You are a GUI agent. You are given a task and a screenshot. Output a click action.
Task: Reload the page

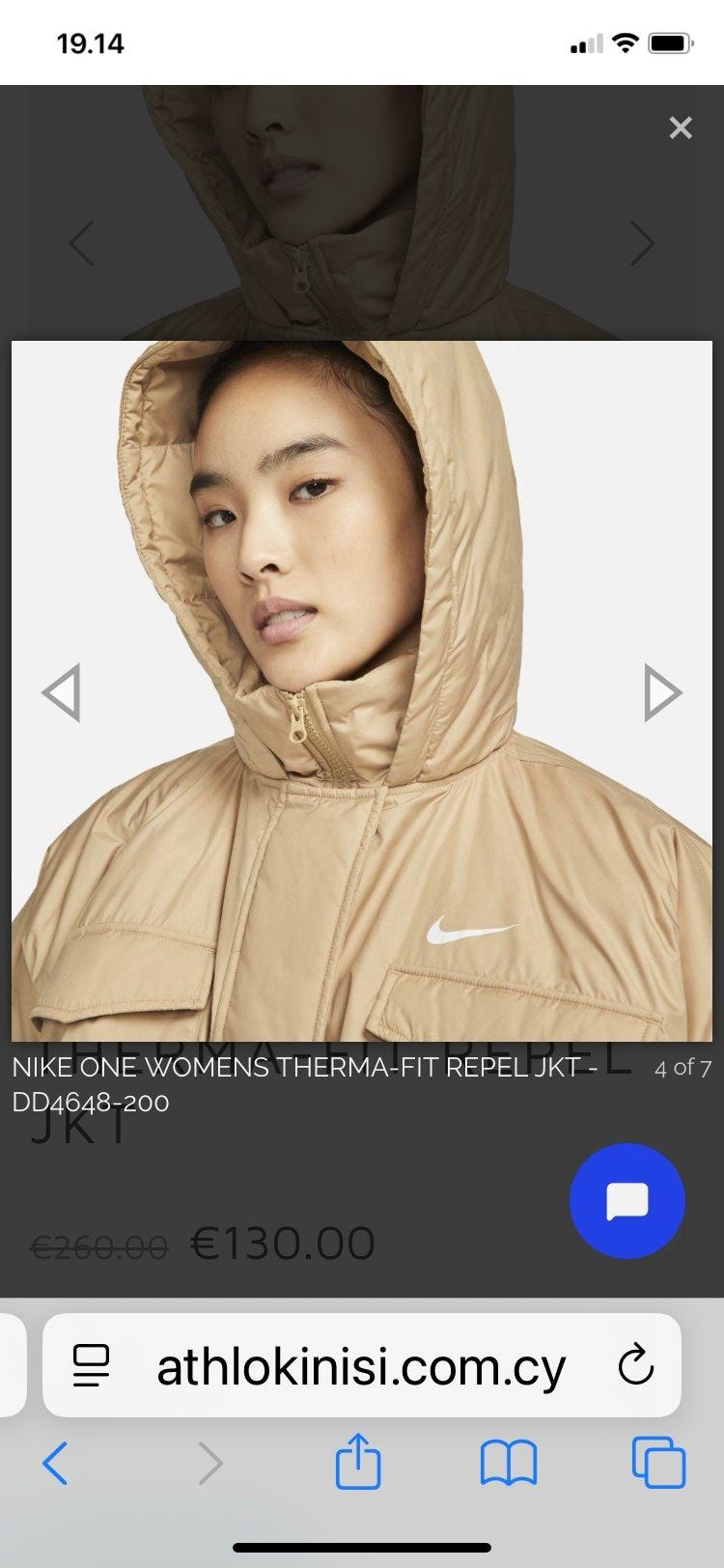point(635,1365)
